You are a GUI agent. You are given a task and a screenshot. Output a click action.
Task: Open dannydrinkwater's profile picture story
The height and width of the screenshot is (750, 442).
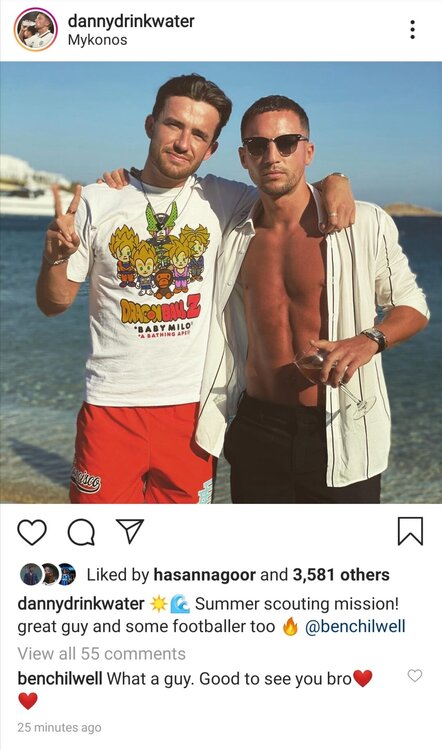coord(35,29)
